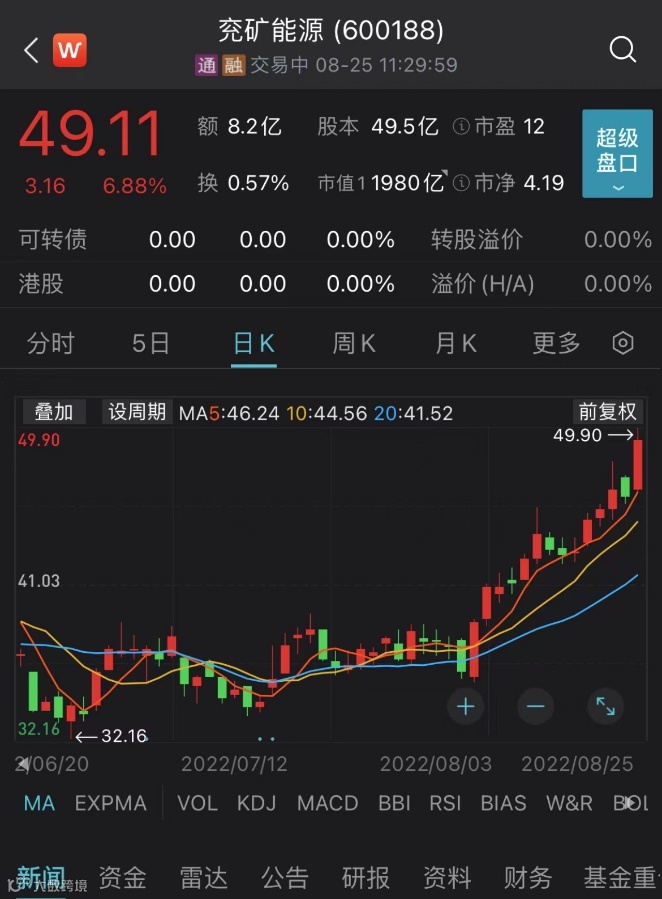
Task: Open chart settings hexagon icon
Action: 623,343
